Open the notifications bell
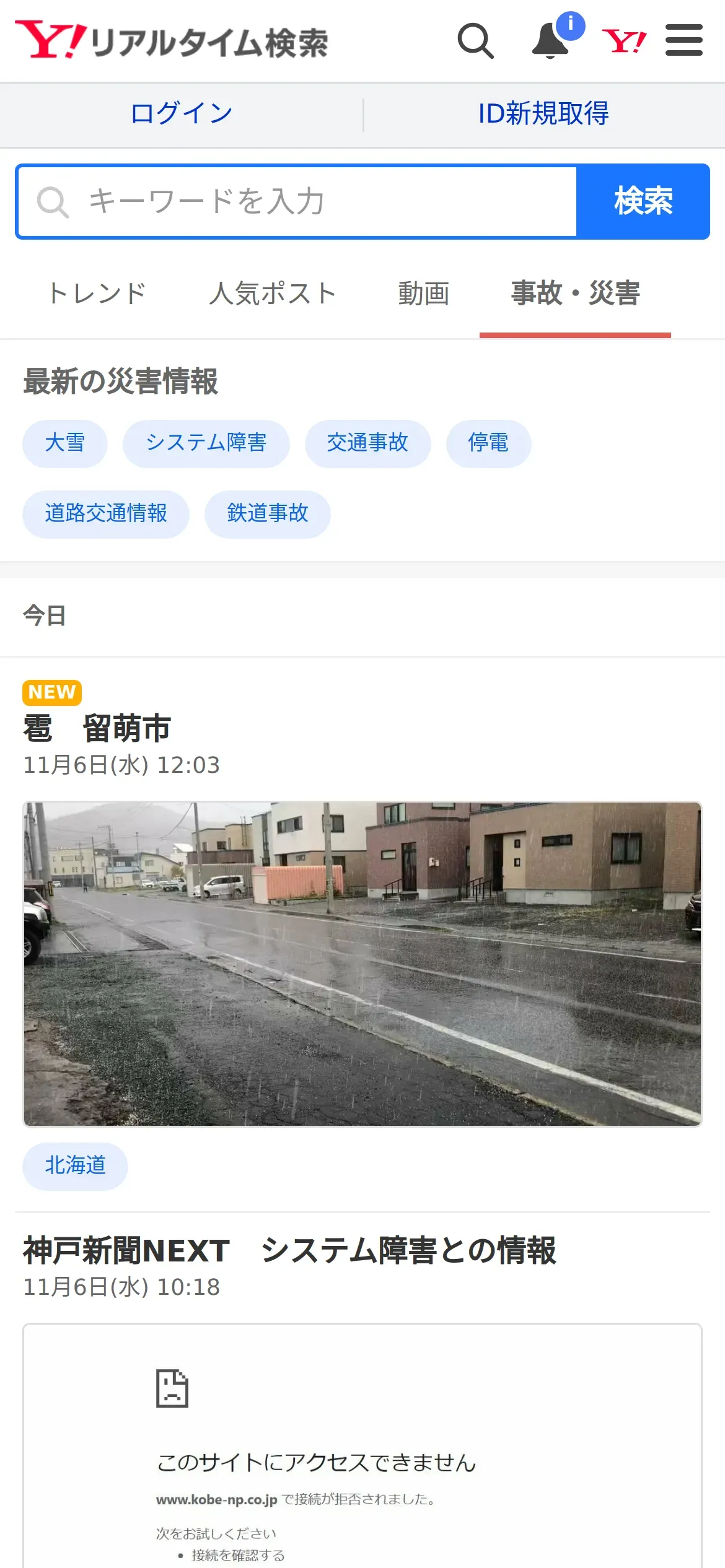Screen dimensions: 725x1568 [551, 41]
